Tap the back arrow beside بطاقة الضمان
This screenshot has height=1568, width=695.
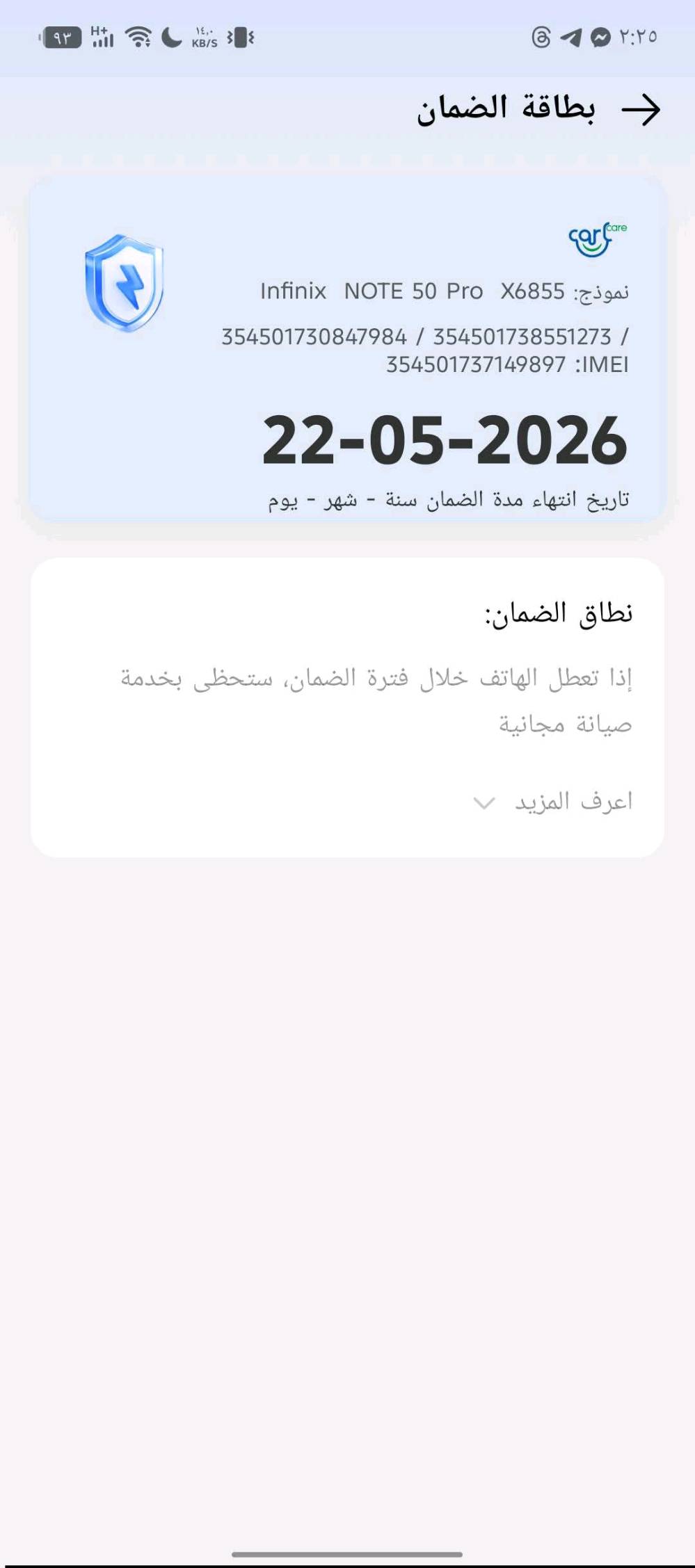click(641, 109)
